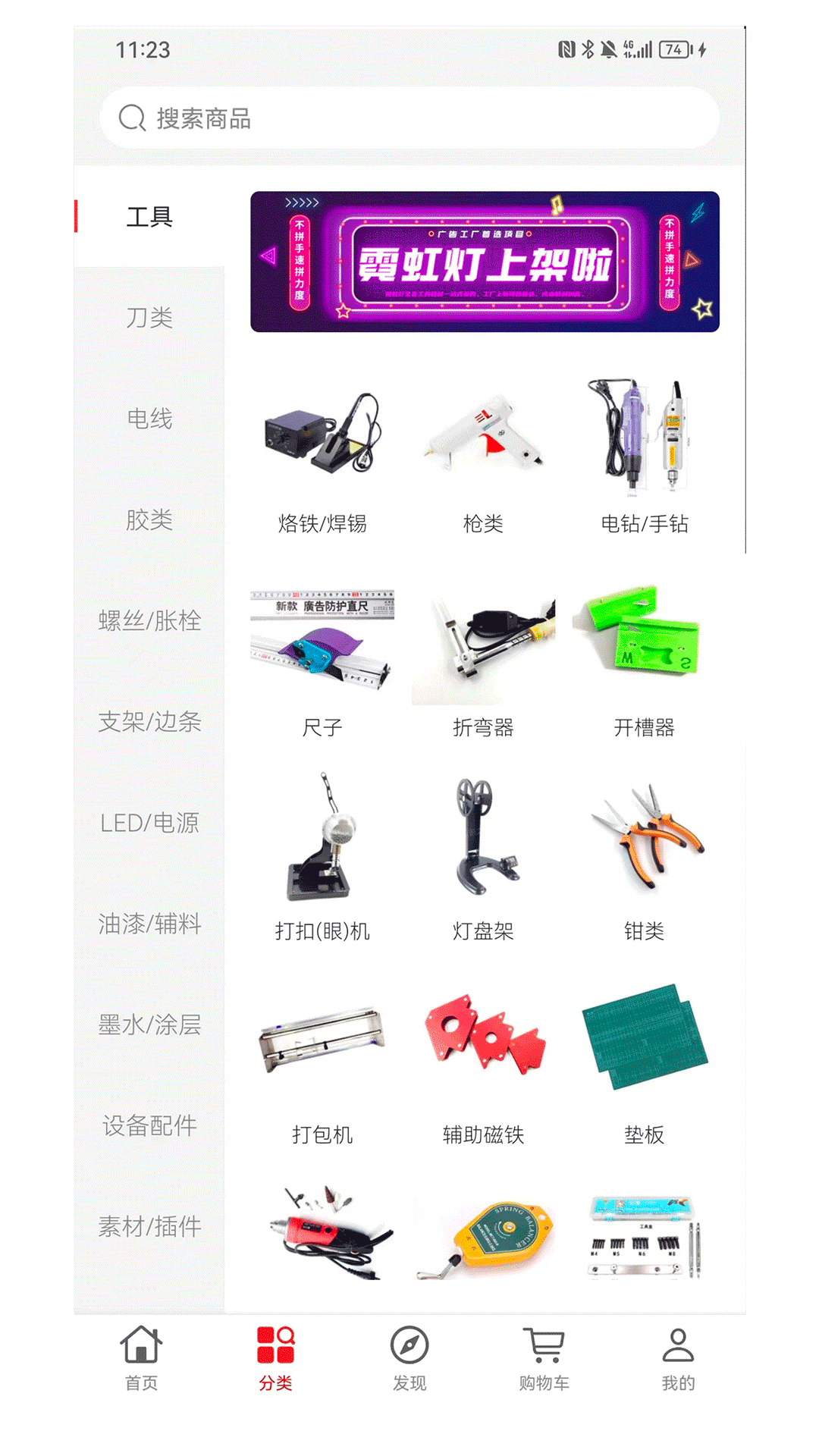Open the 刀类 sidebar category
819x1456 pixels.
[x=150, y=318]
